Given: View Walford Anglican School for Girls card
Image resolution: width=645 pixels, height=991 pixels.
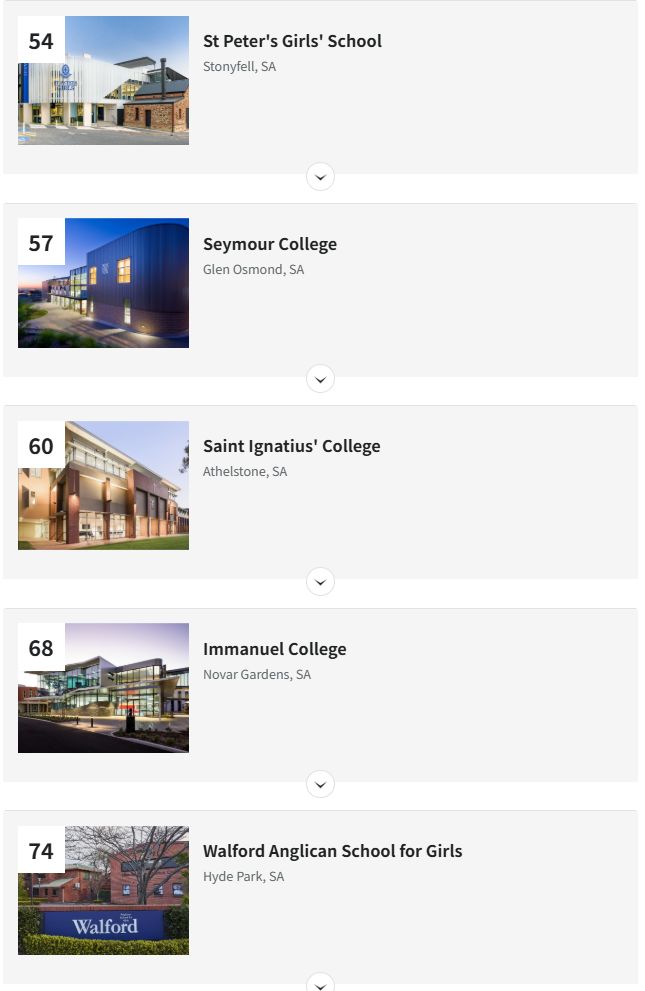Looking at the screenshot, I should pyautogui.click(x=332, y=851).
